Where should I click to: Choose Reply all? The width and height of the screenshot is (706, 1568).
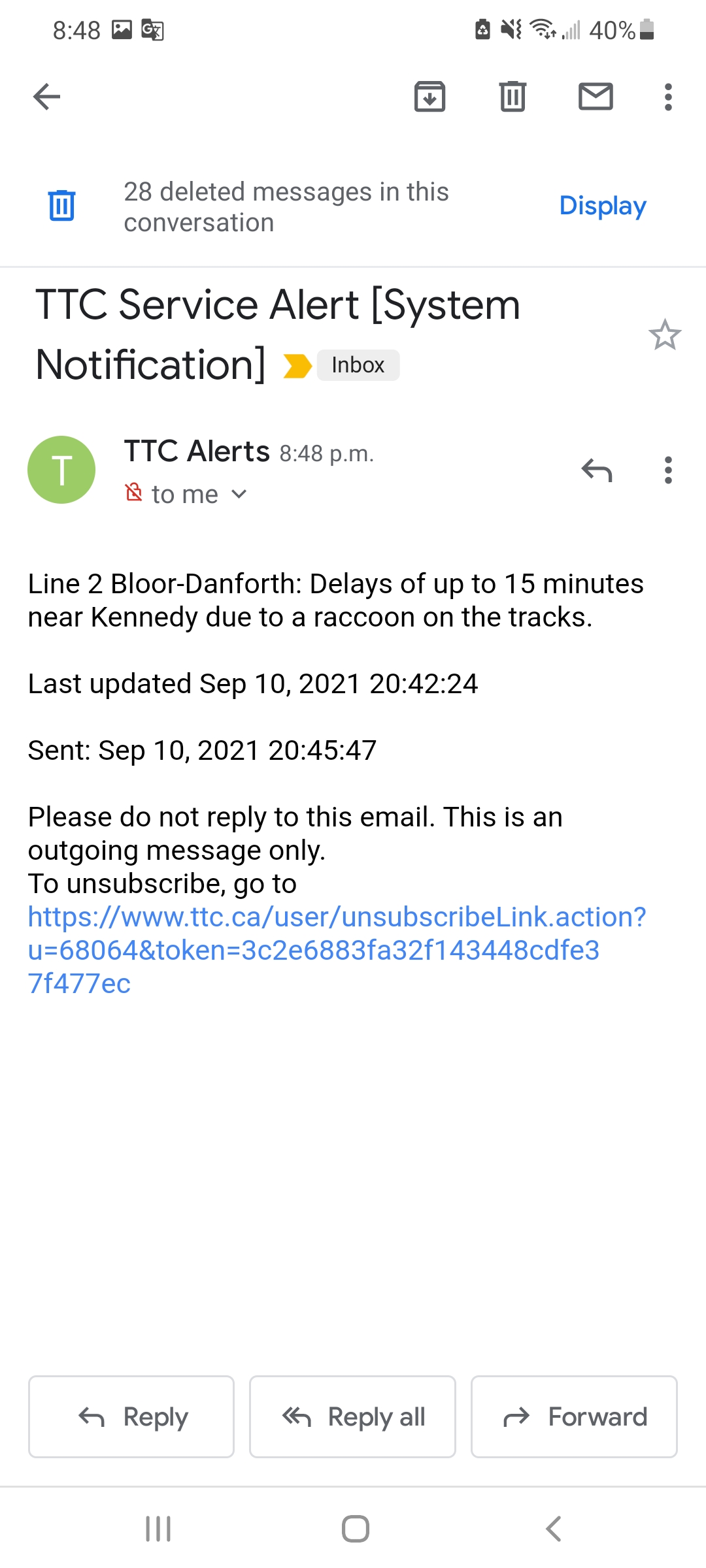point(352,1416)
